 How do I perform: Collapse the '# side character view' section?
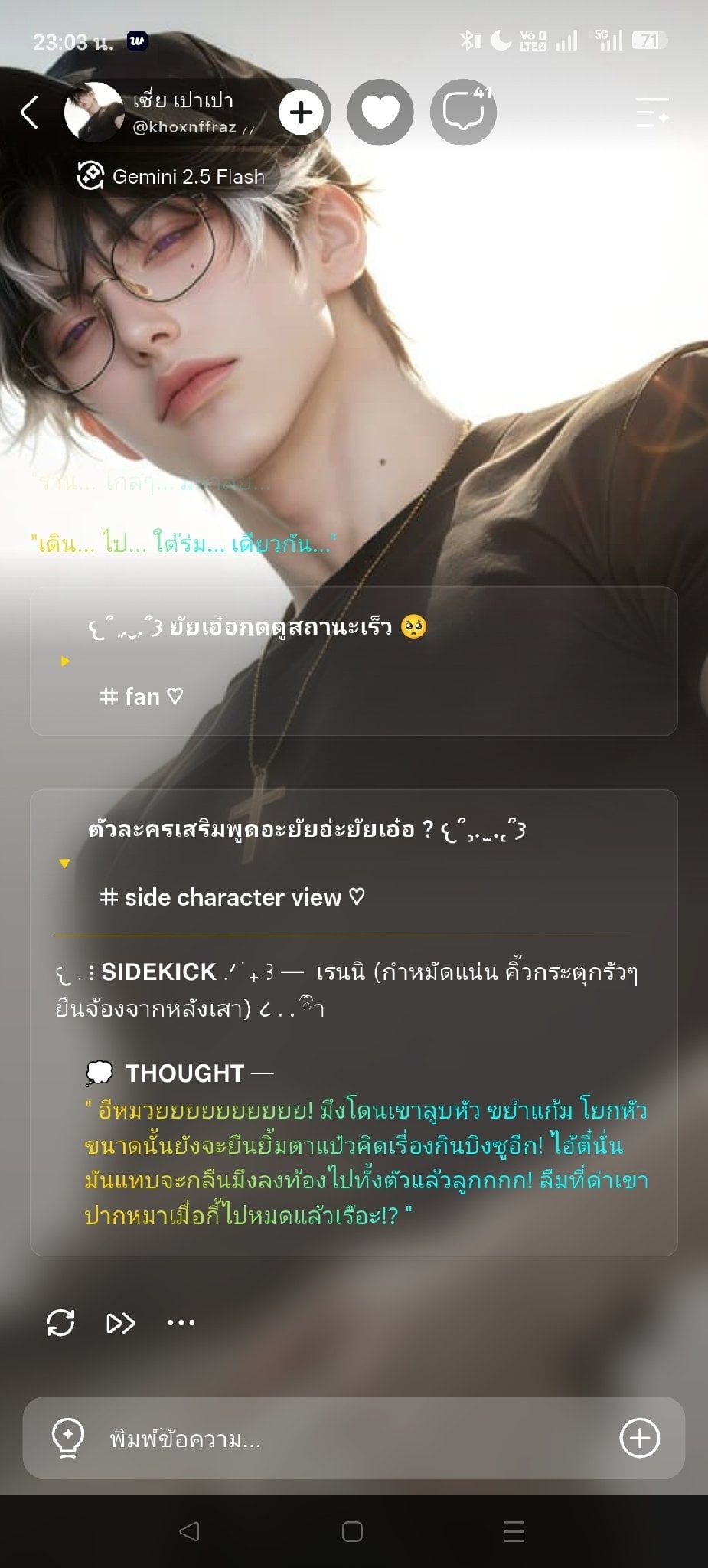(354, 863)
